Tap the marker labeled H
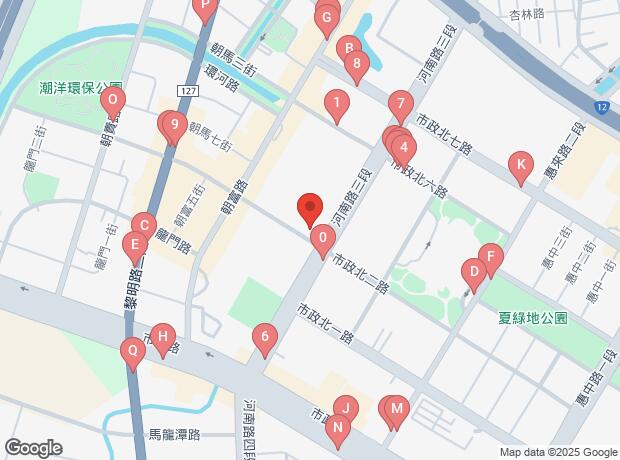620x460 pixels. pyautogui.click(x=163, y=340)
